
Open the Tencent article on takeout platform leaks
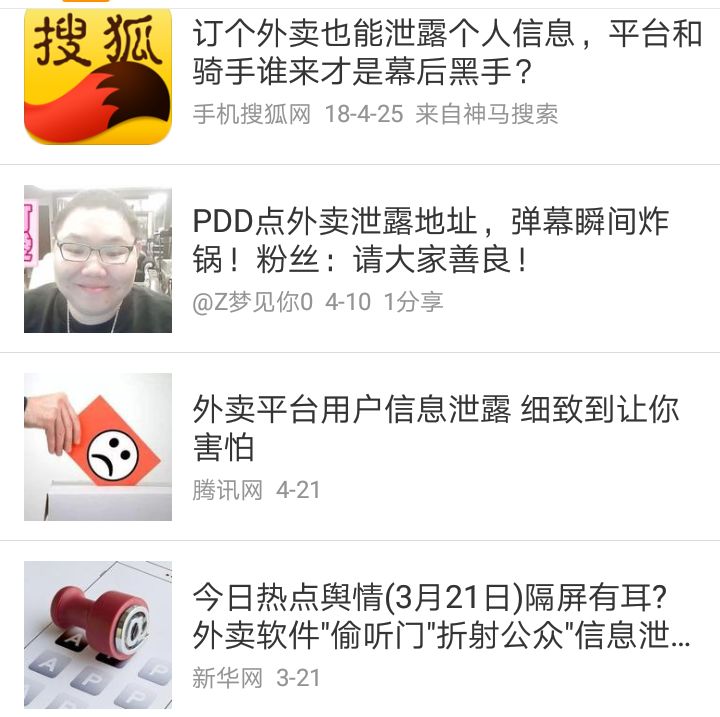click(435, 427)
